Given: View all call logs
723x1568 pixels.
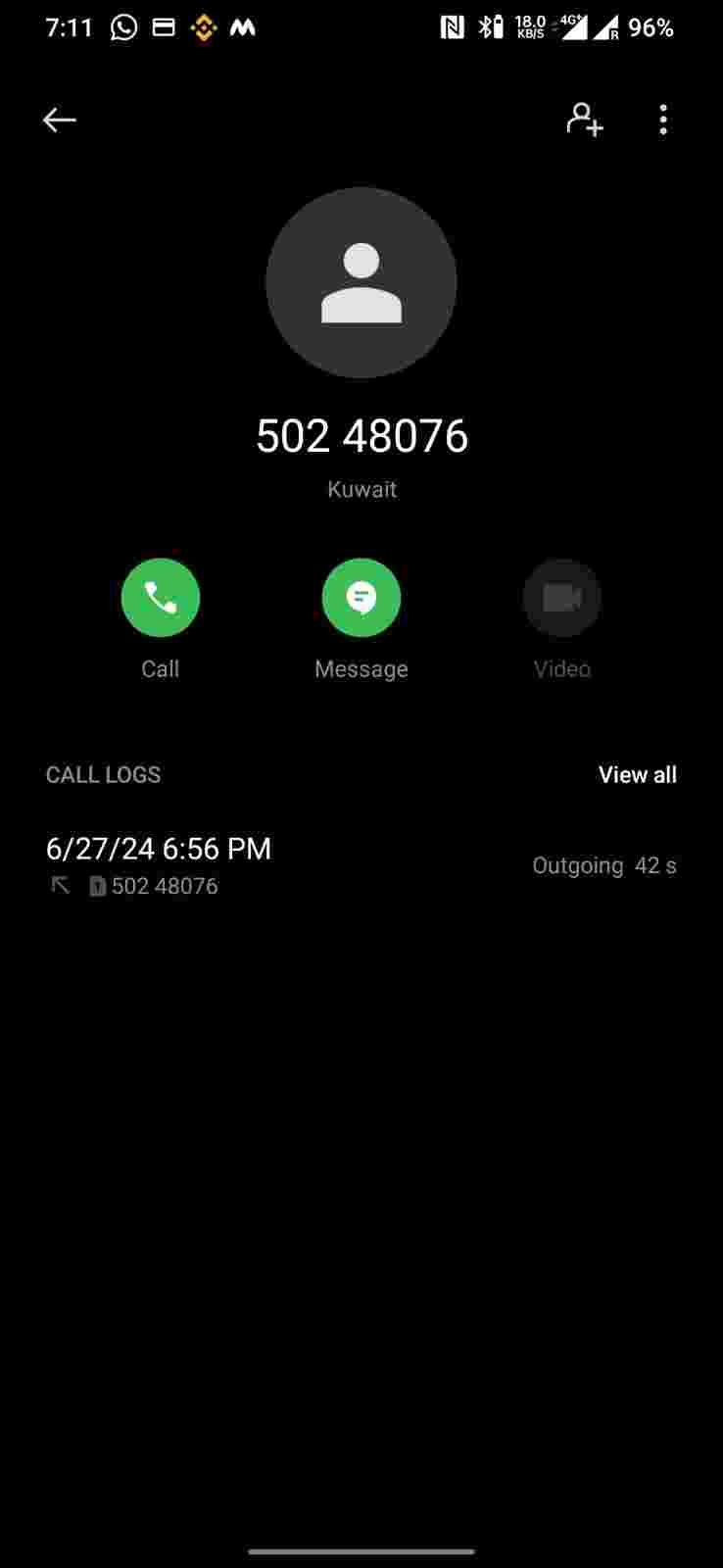Looking at the screenshot, I should tap(637, 774).
